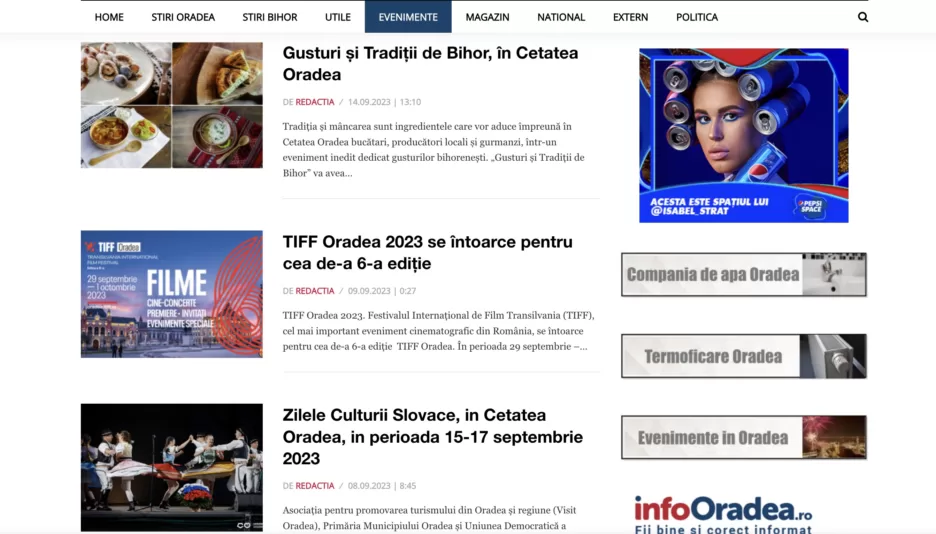The width and height of the screenshot is (936, 534).
Task: Read the Zilele Culturii Slovace article
Action: pos(433,436)
